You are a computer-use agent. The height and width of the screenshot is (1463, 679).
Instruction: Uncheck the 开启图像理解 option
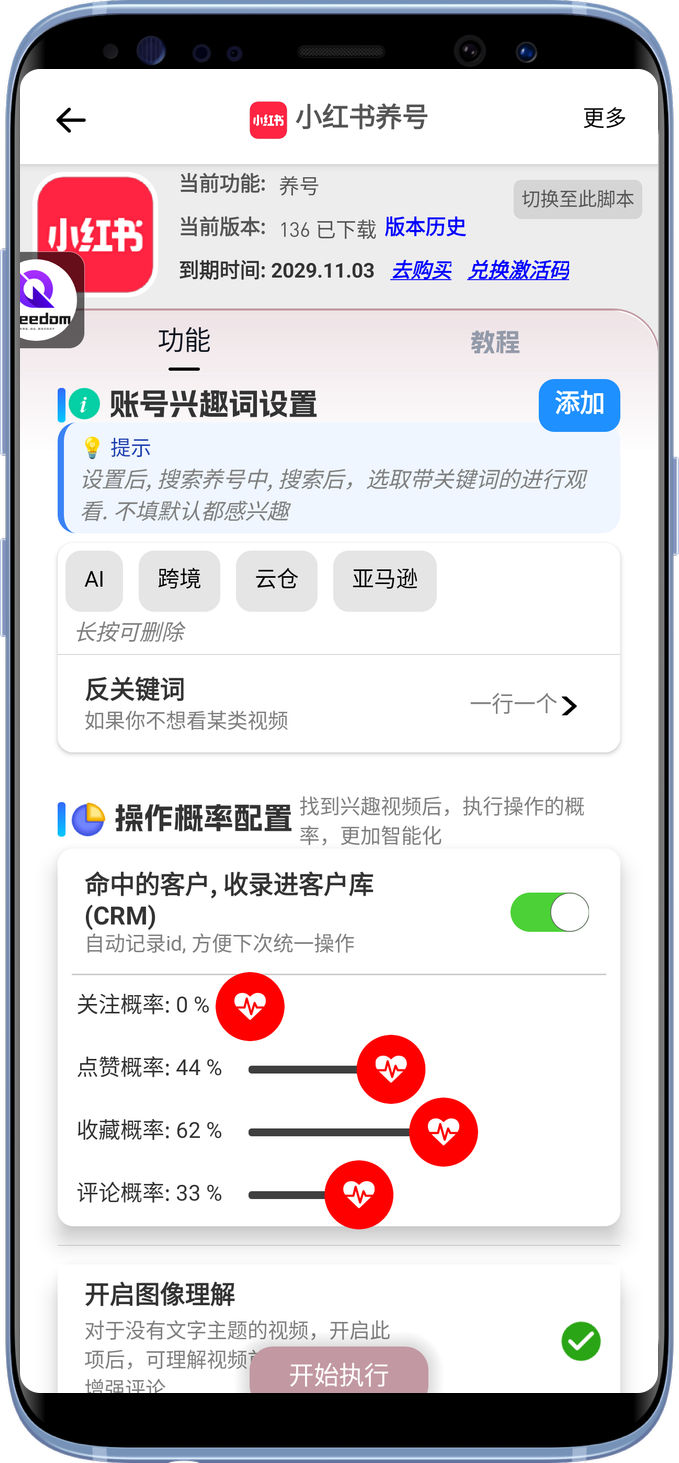(581, 1341)
